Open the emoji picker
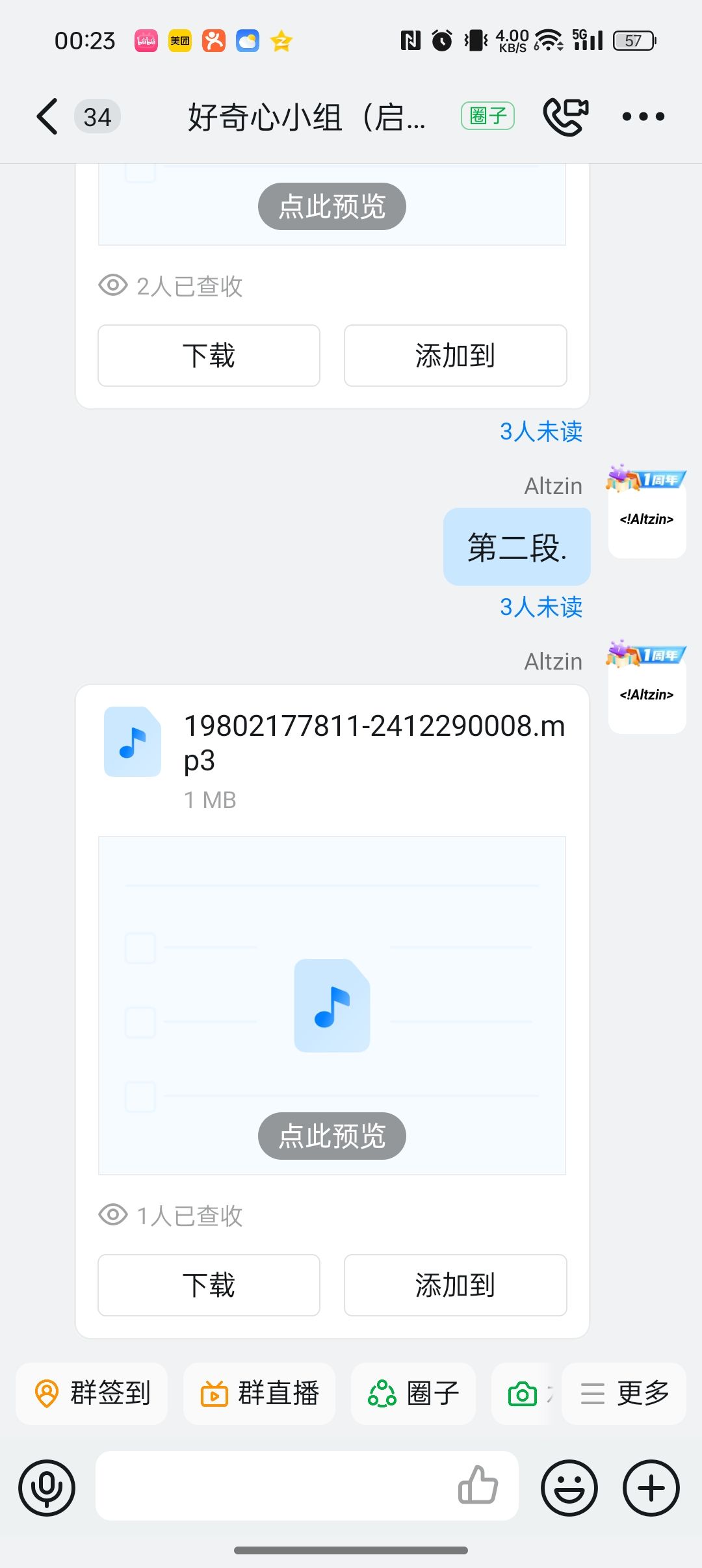This screenshot has width=702, height=1568. (x=569, y=1487)
